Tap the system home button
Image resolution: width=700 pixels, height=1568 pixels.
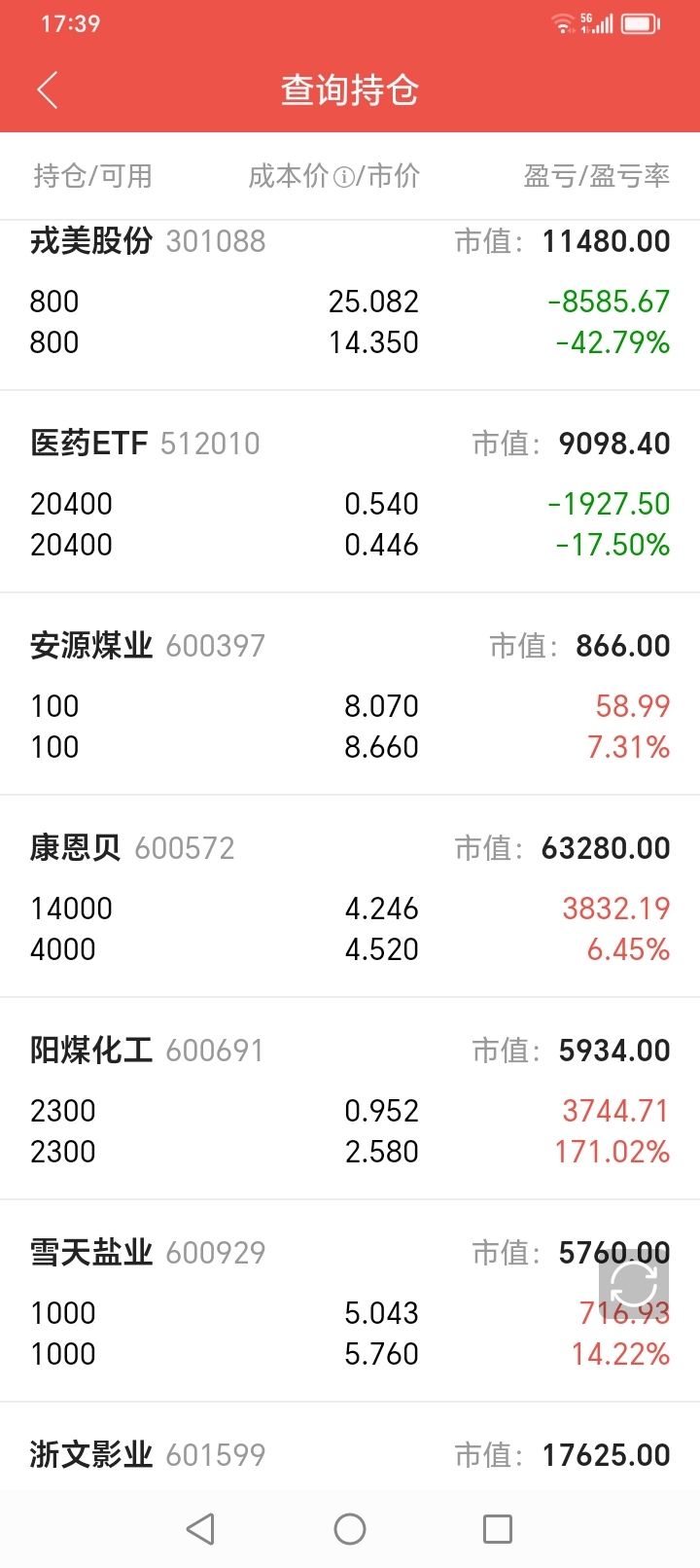click(350, 1529)
